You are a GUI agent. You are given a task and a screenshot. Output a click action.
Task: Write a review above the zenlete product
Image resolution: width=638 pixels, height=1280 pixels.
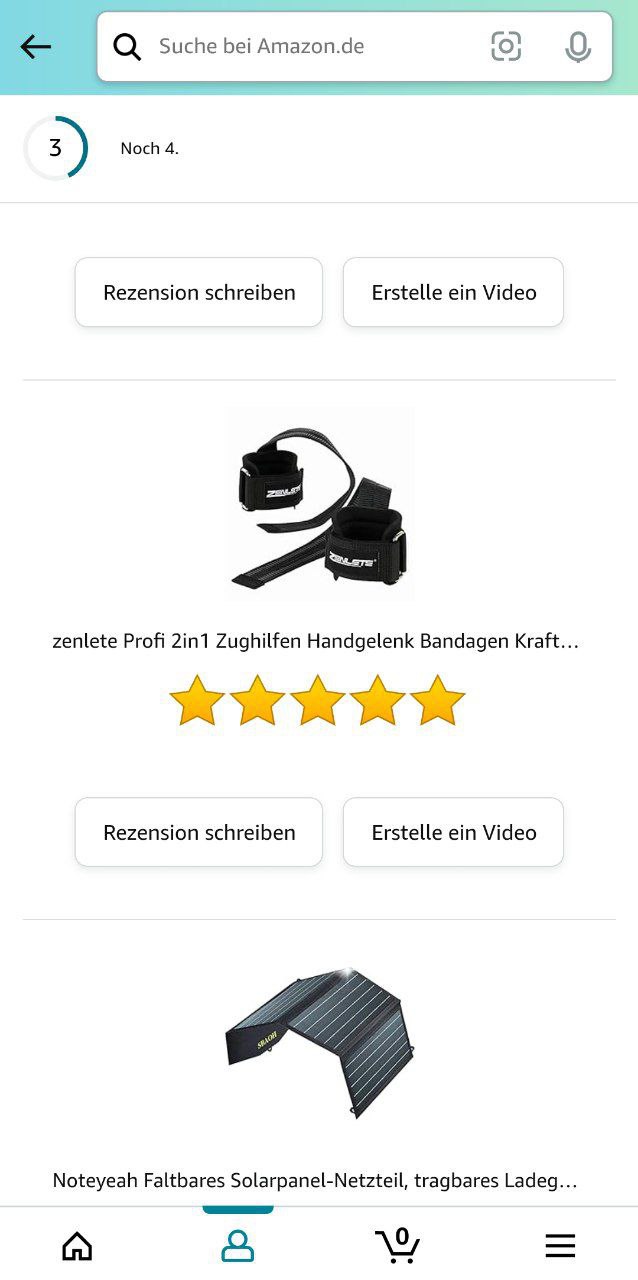199,292
